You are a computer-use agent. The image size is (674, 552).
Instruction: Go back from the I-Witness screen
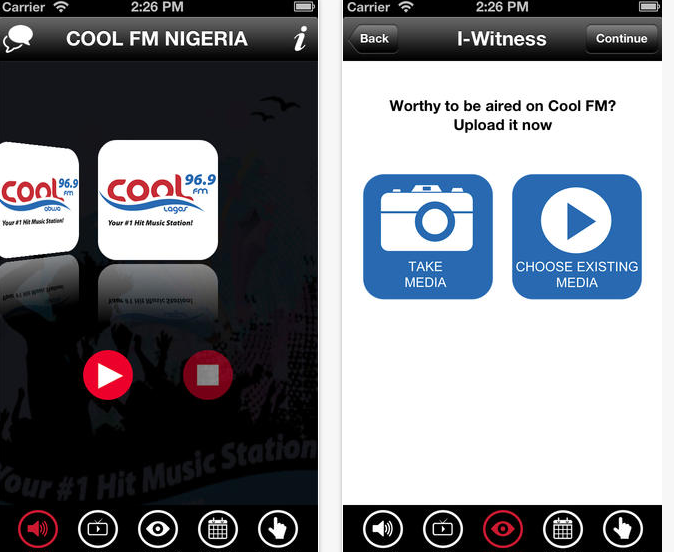click(372, 39)
